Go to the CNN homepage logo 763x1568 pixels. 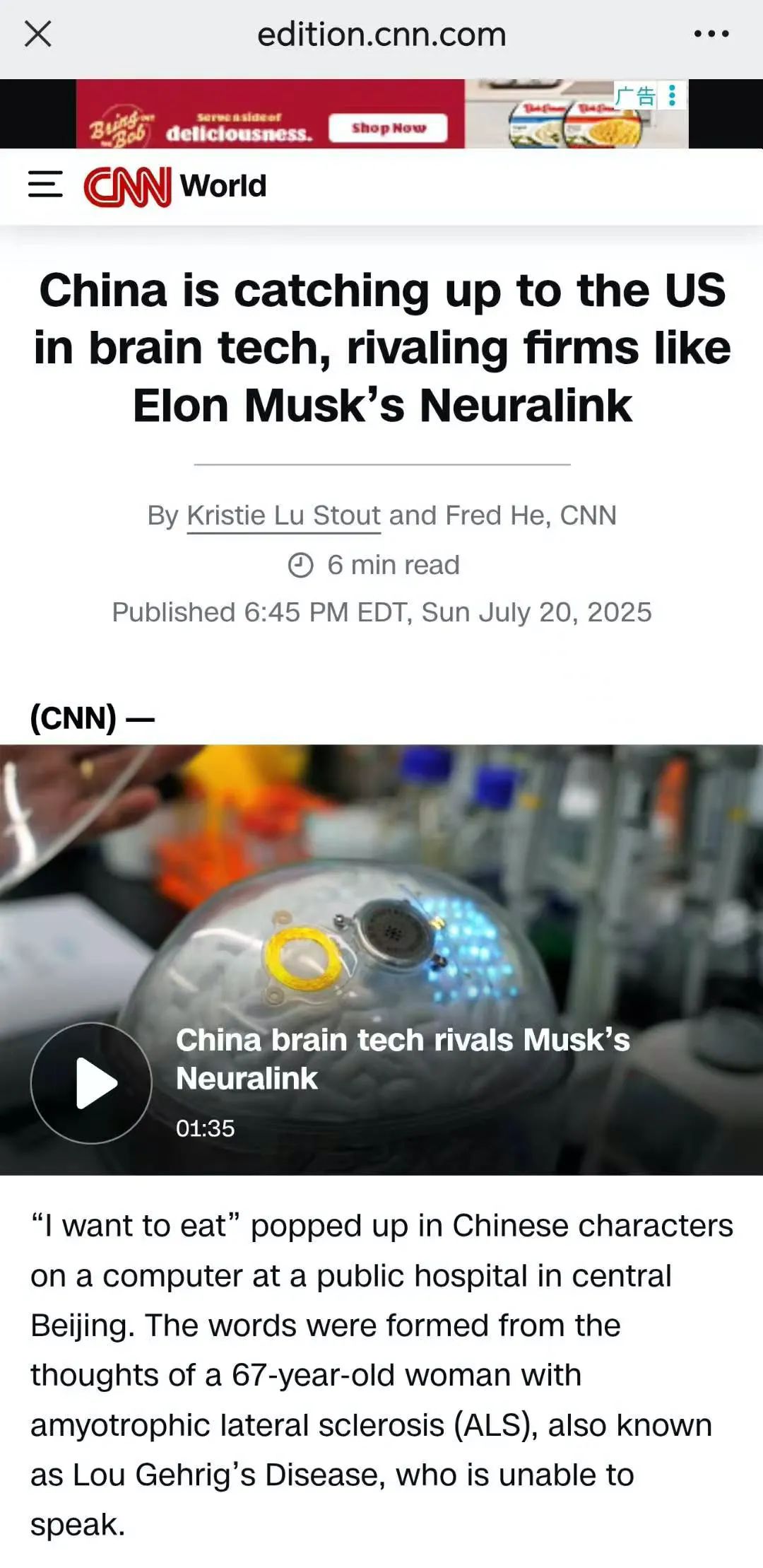coord(128,186)
